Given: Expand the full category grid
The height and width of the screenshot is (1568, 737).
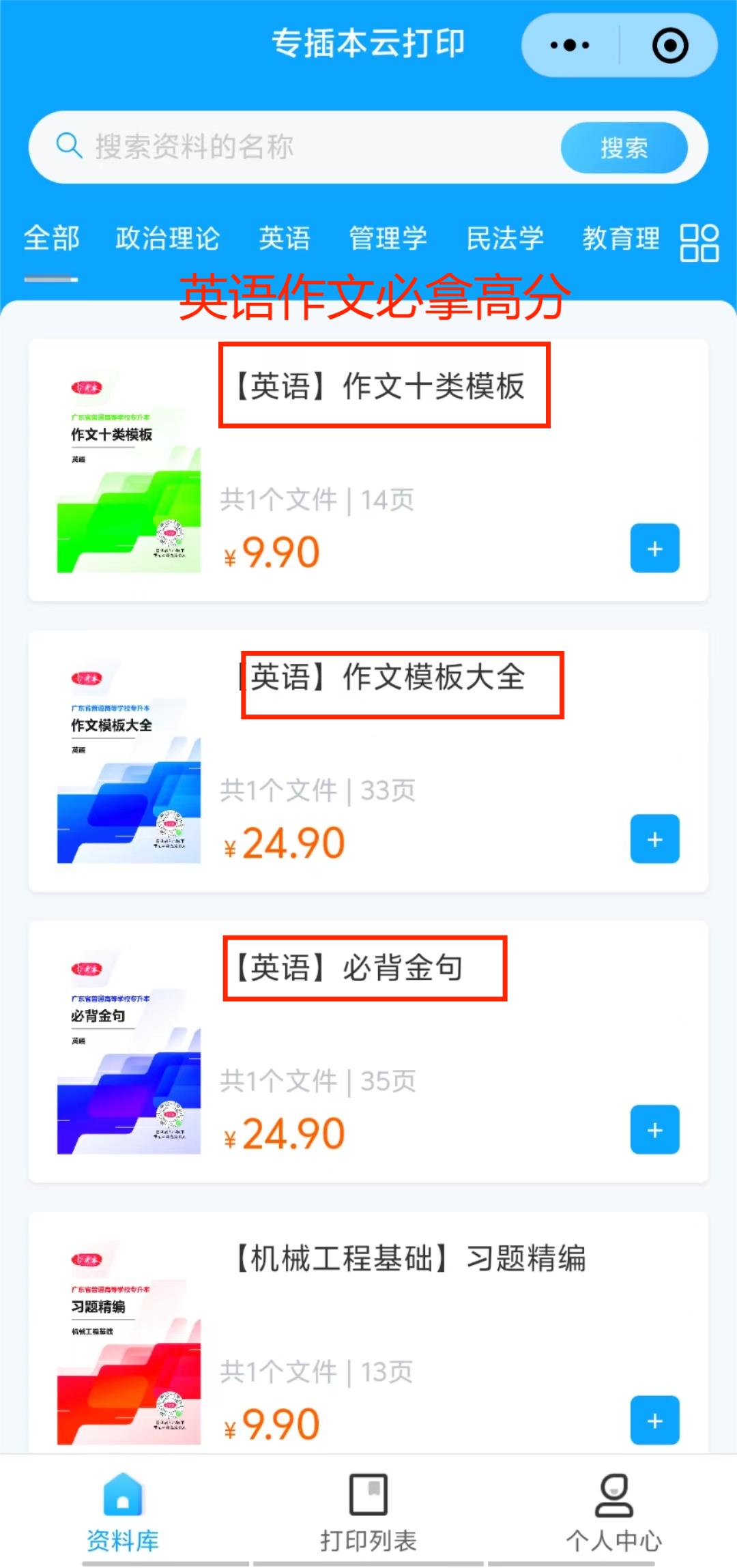Looking at the screenshot, I should pyautogui.click(x=699, y=243).
